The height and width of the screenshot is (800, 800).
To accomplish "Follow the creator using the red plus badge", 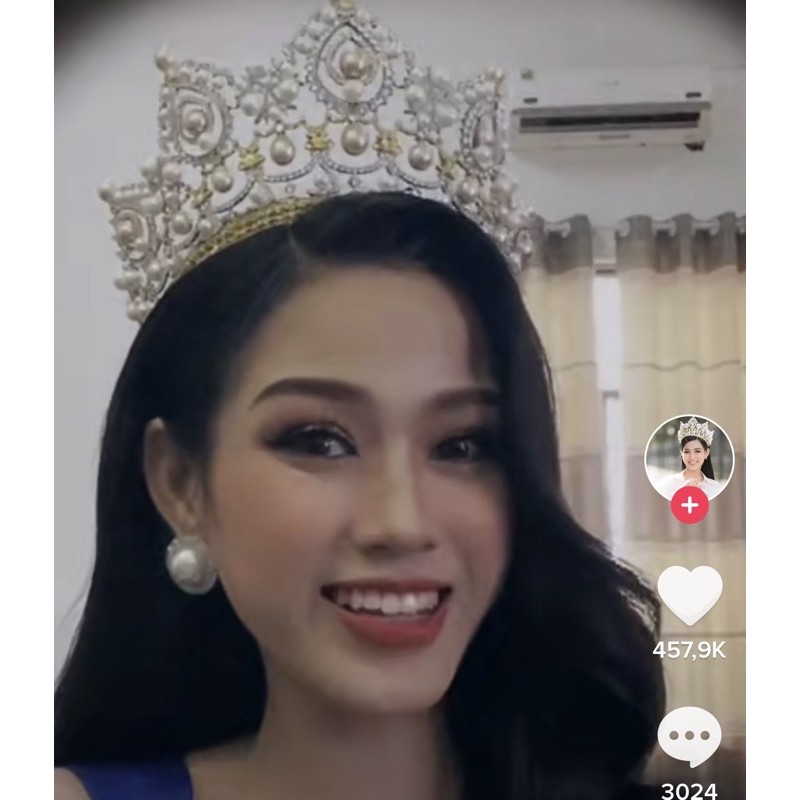I will click(x=689, y=505).
